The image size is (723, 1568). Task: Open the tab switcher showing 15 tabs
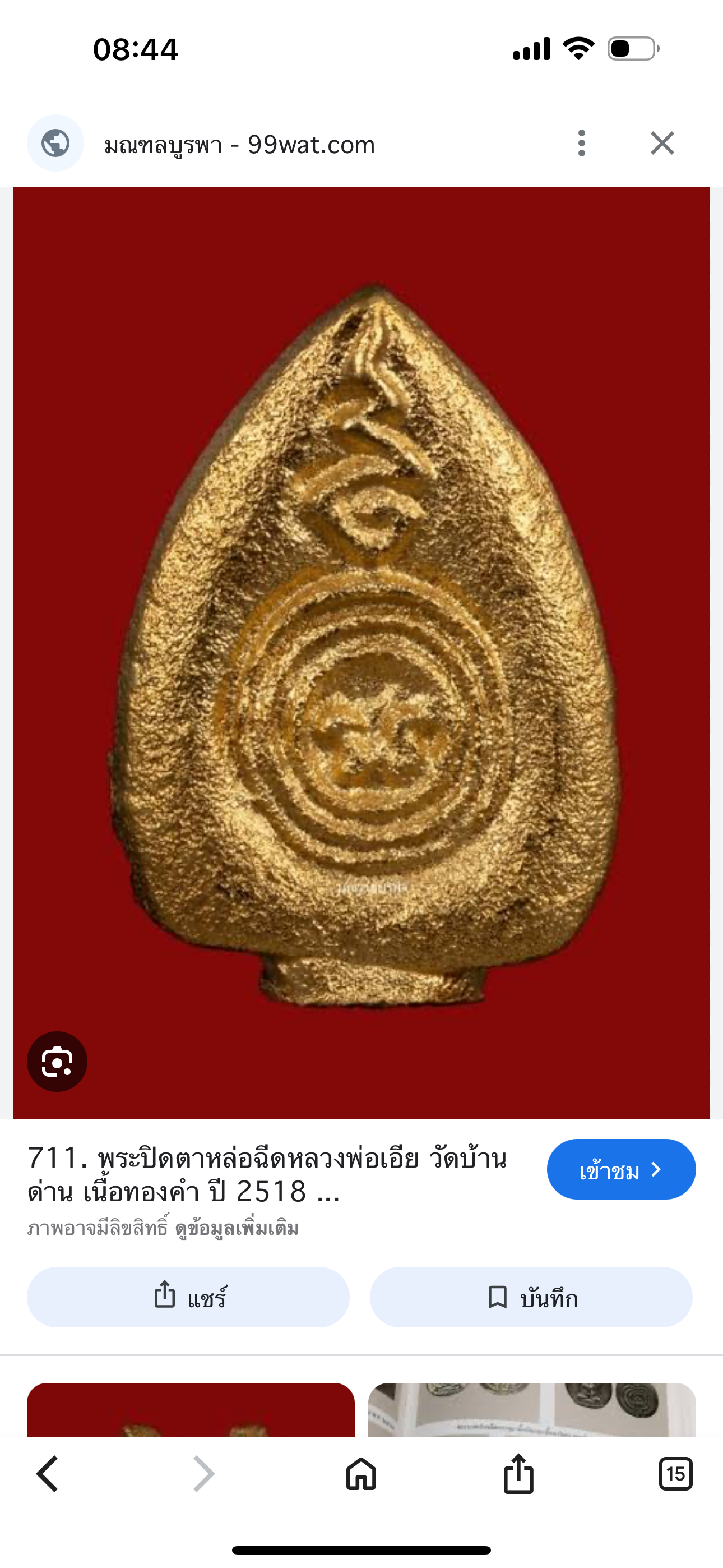pyautogui.click(x=675, y=1474)
